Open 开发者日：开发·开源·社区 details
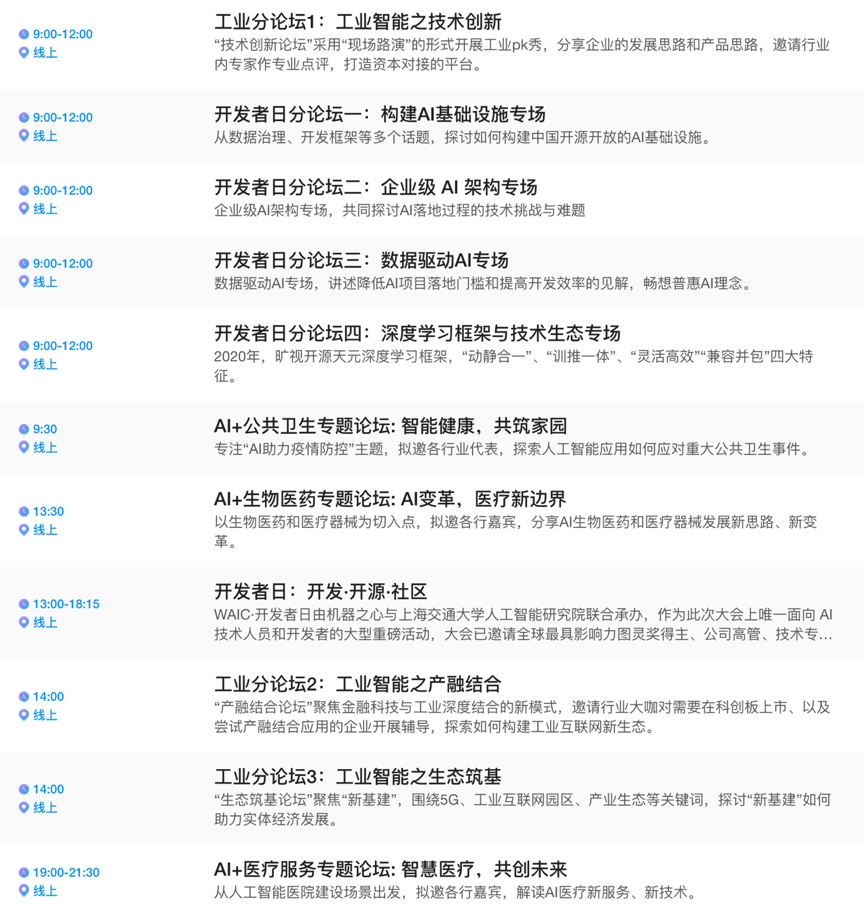The image size is (864, 914). (x=320, y=592)
